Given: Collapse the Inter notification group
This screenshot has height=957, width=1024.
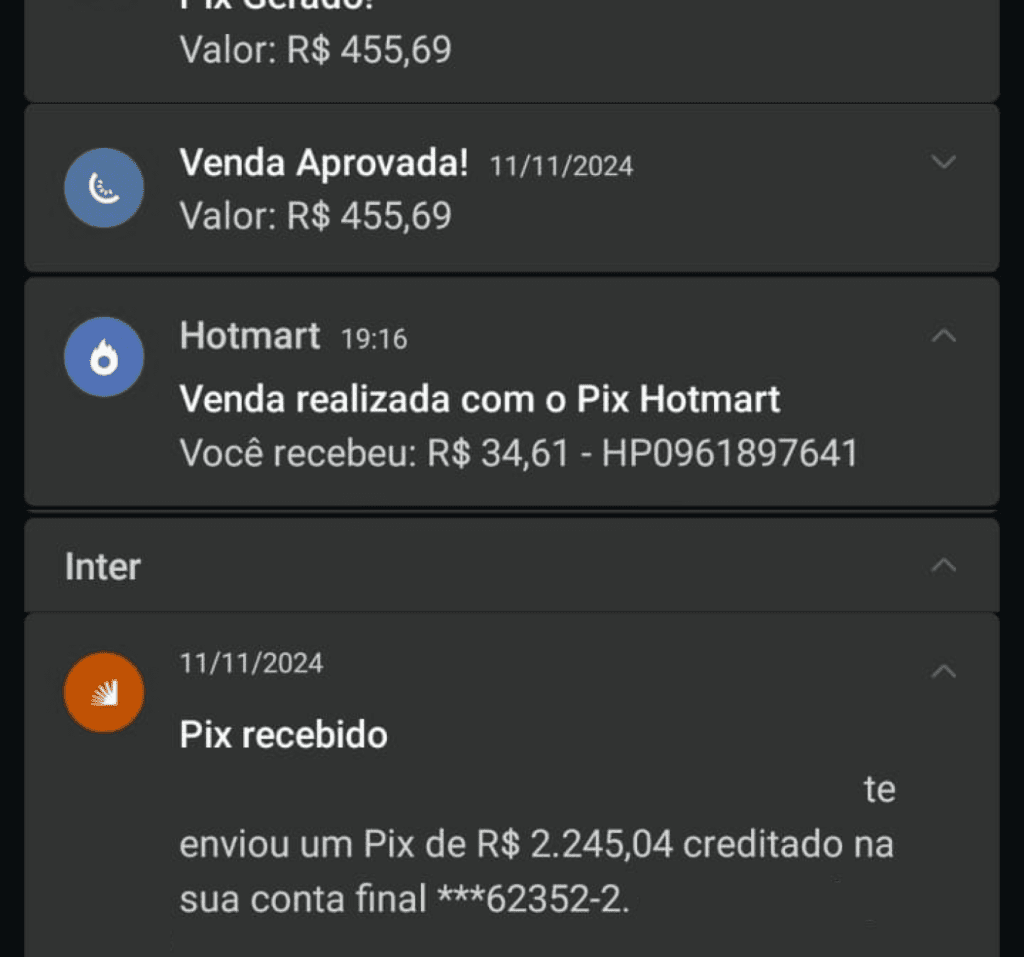Looking at the screenshot, I should pos(943,566).
